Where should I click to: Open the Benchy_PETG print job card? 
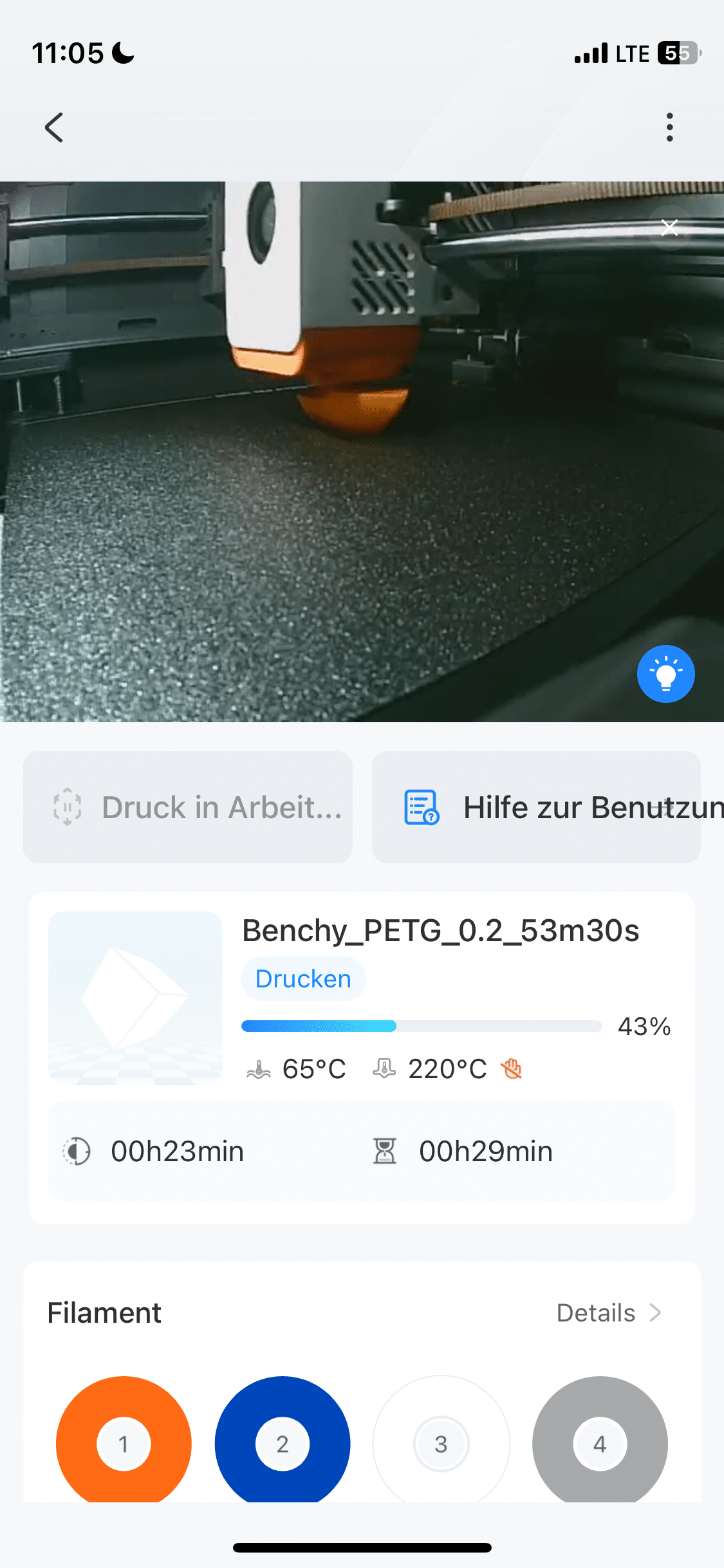(x=440, y=931)
